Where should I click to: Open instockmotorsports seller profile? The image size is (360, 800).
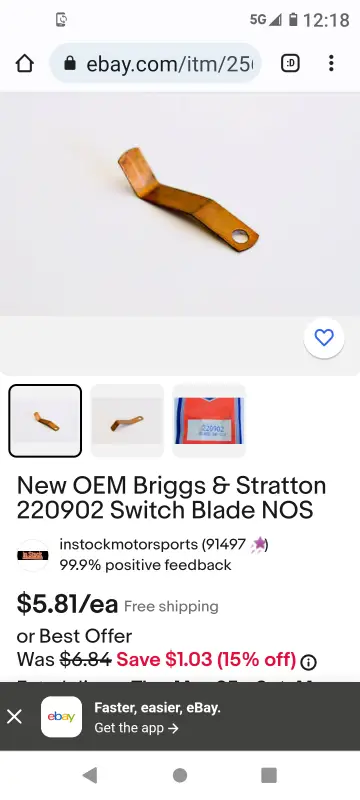click(128, 544)
